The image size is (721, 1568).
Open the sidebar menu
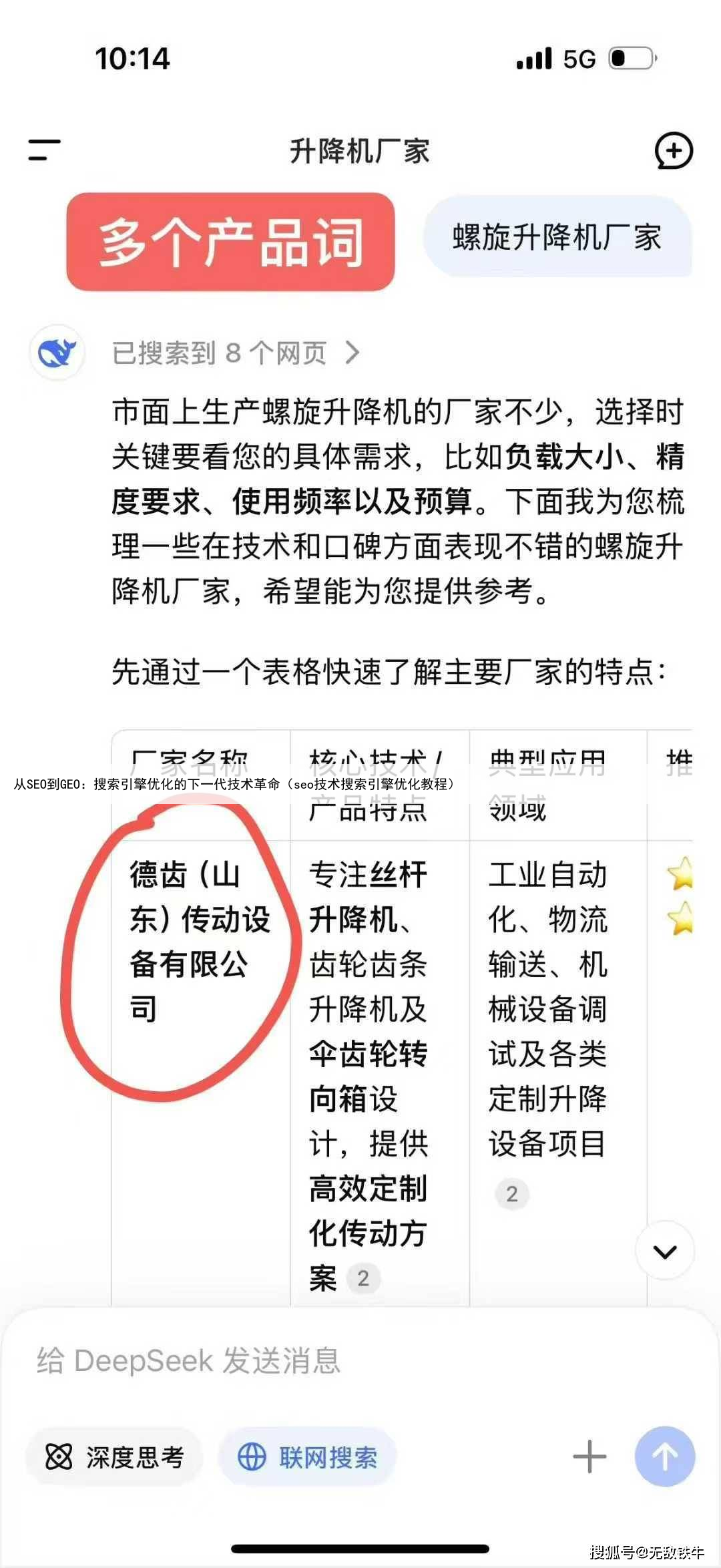[x=44, y=150]
